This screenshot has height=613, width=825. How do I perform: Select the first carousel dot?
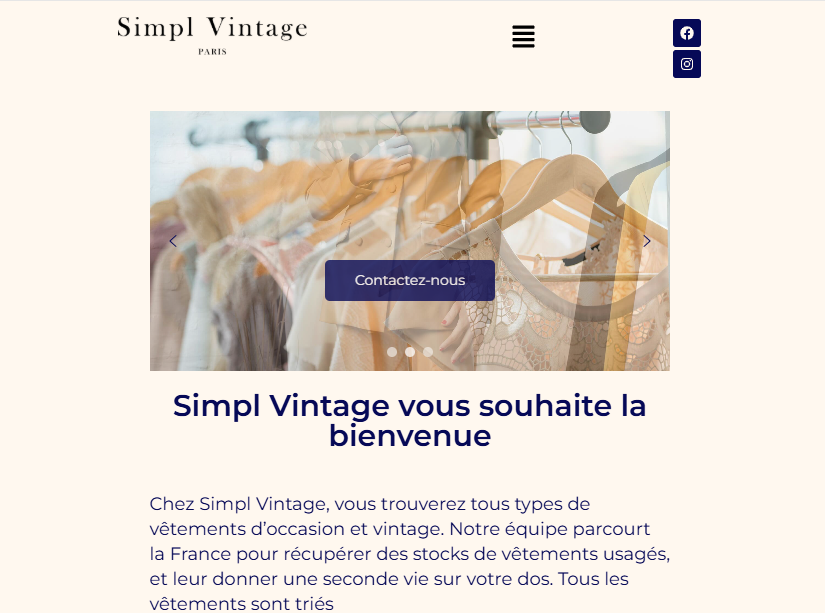(x=392, y=352)
